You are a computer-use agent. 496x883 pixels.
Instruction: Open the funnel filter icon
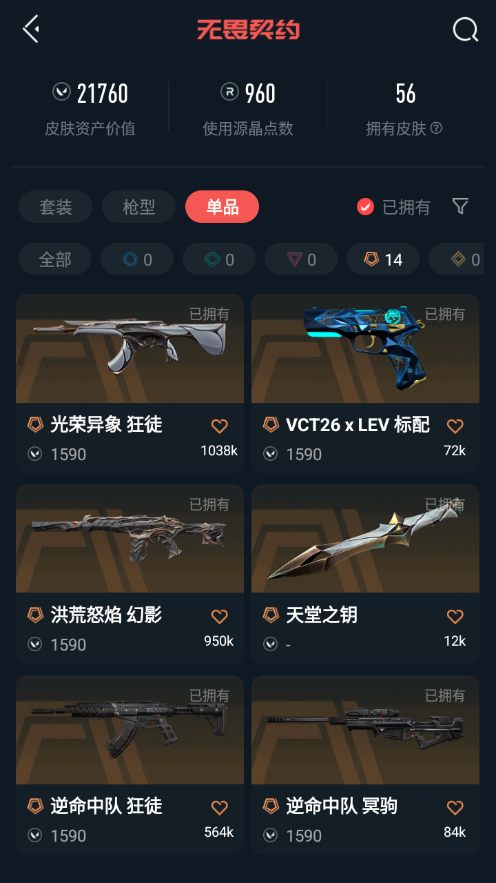pyautogui.click(x=461, y=206)
